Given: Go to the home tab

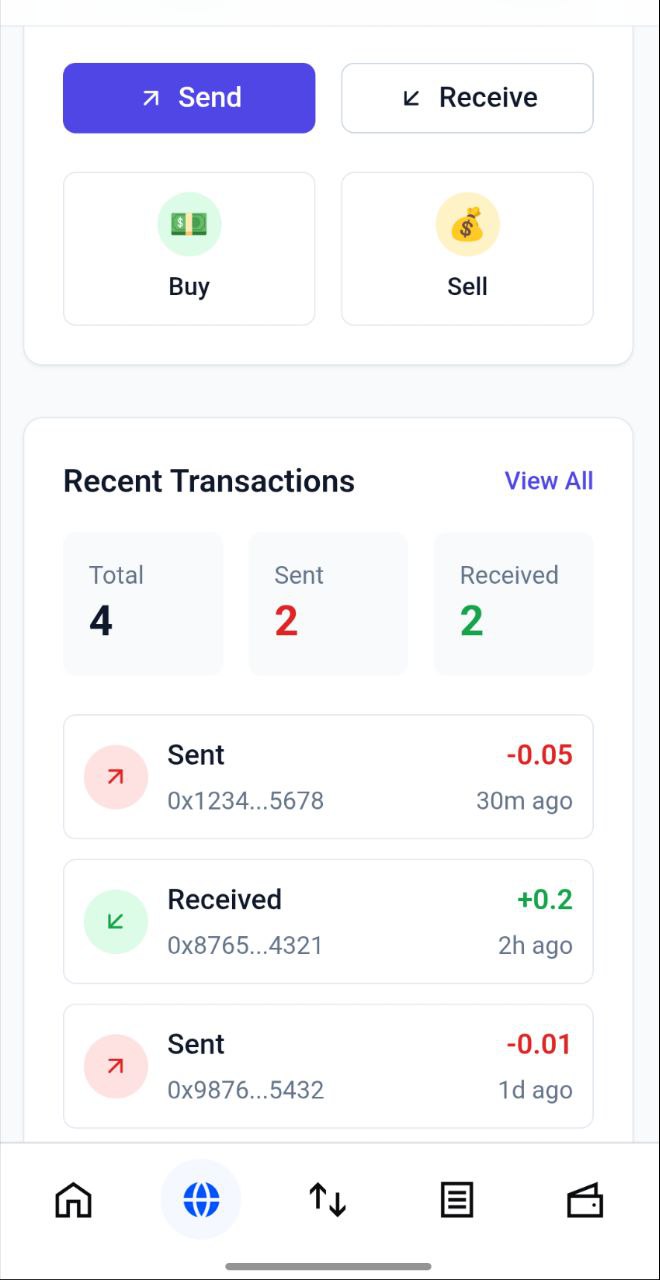Looking at the screenshot, I should click(x=73, y=1199).
